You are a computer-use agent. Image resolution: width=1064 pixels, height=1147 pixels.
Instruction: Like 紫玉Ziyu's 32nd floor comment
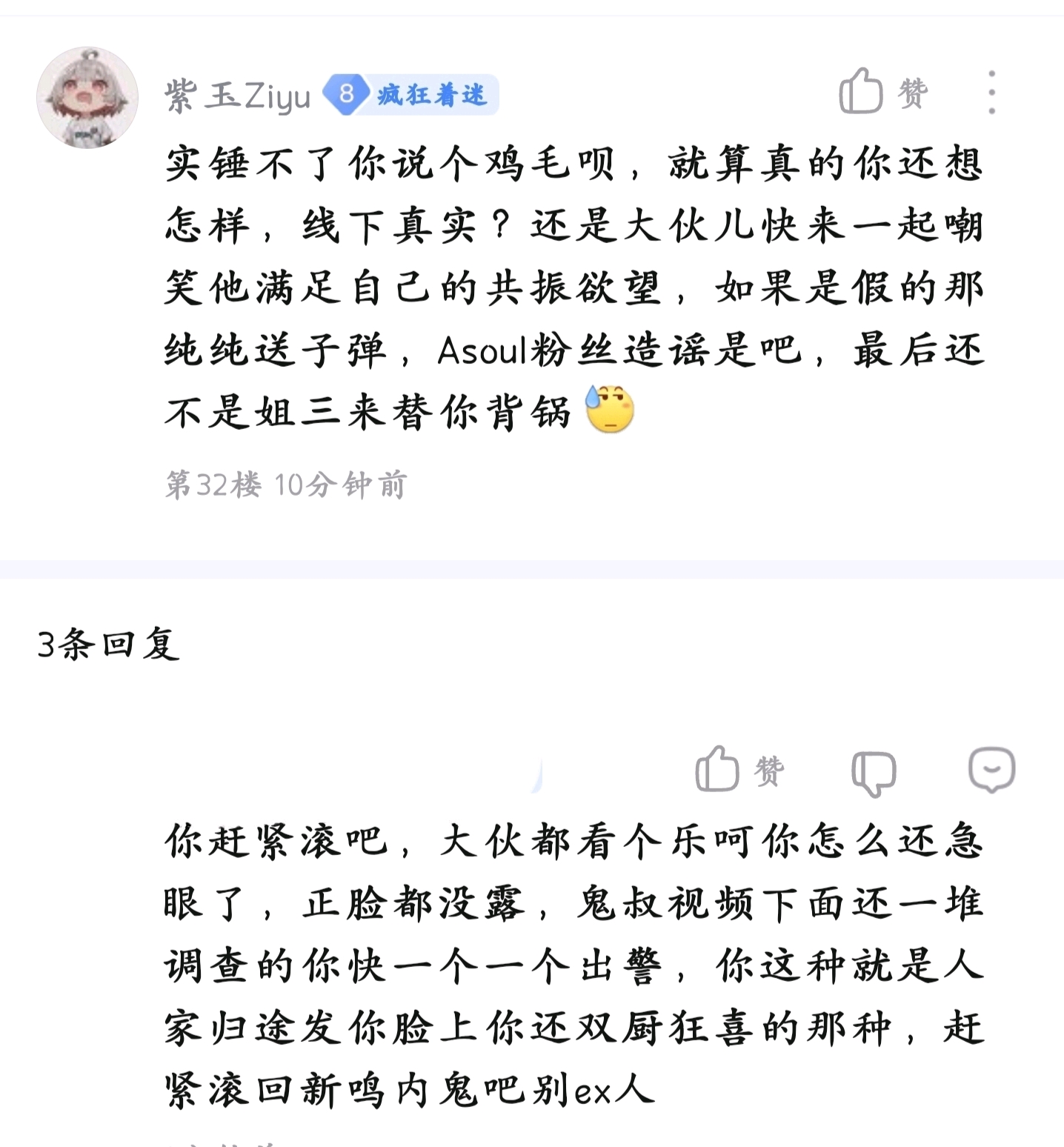point(882,92)
